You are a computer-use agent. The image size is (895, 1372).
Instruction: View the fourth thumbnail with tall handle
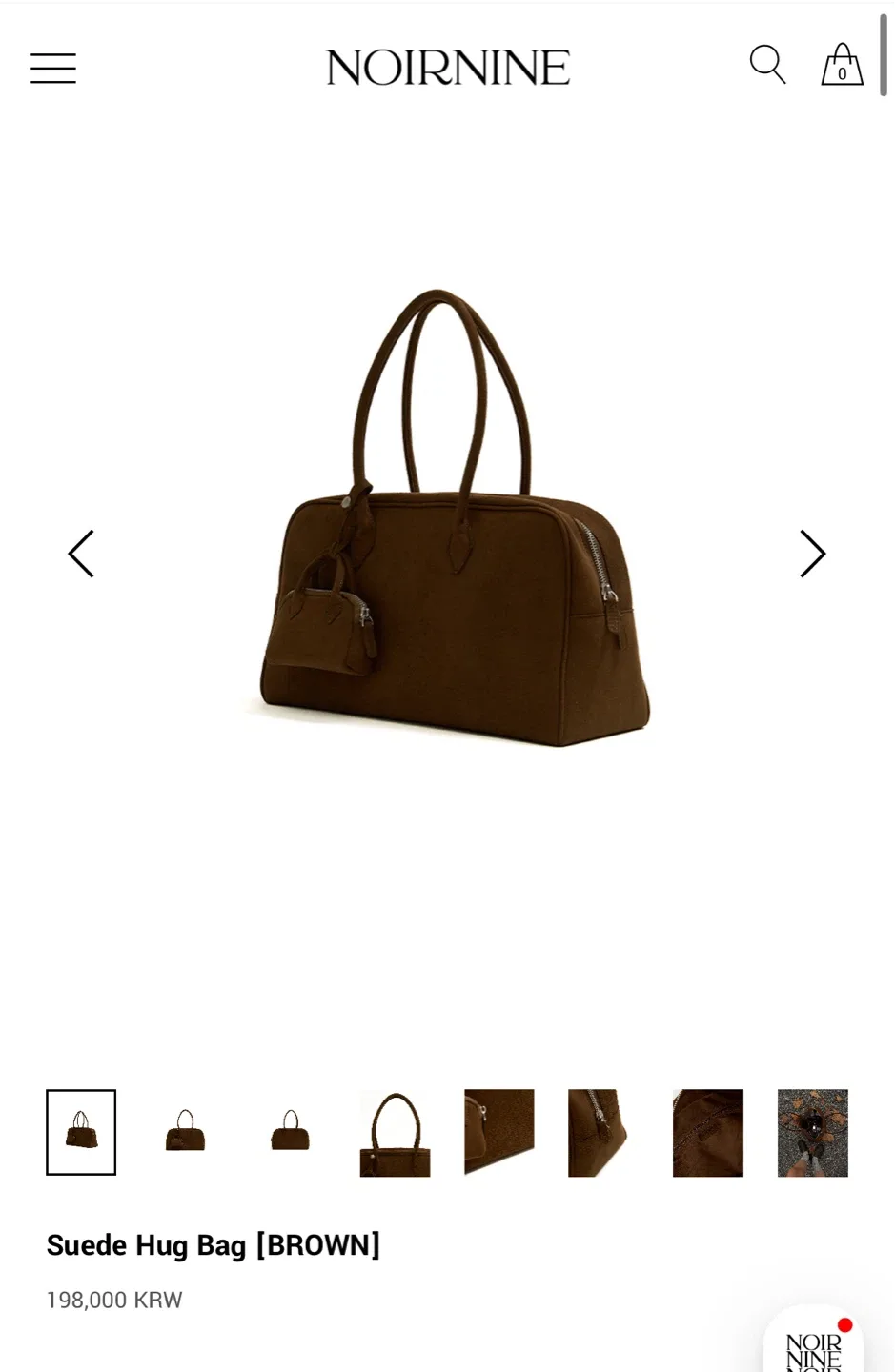[x=395, y=1133]
